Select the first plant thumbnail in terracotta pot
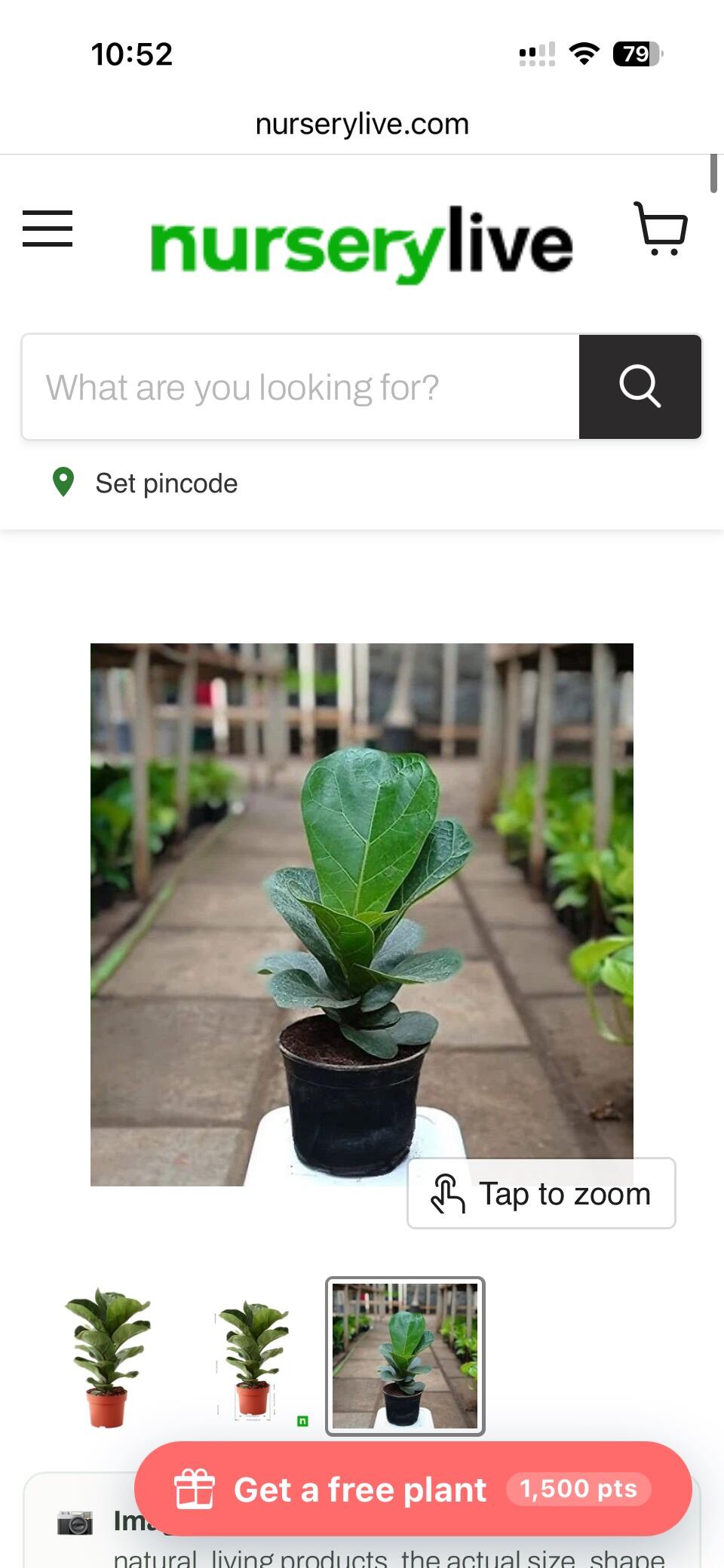 tap(108, 1356)
